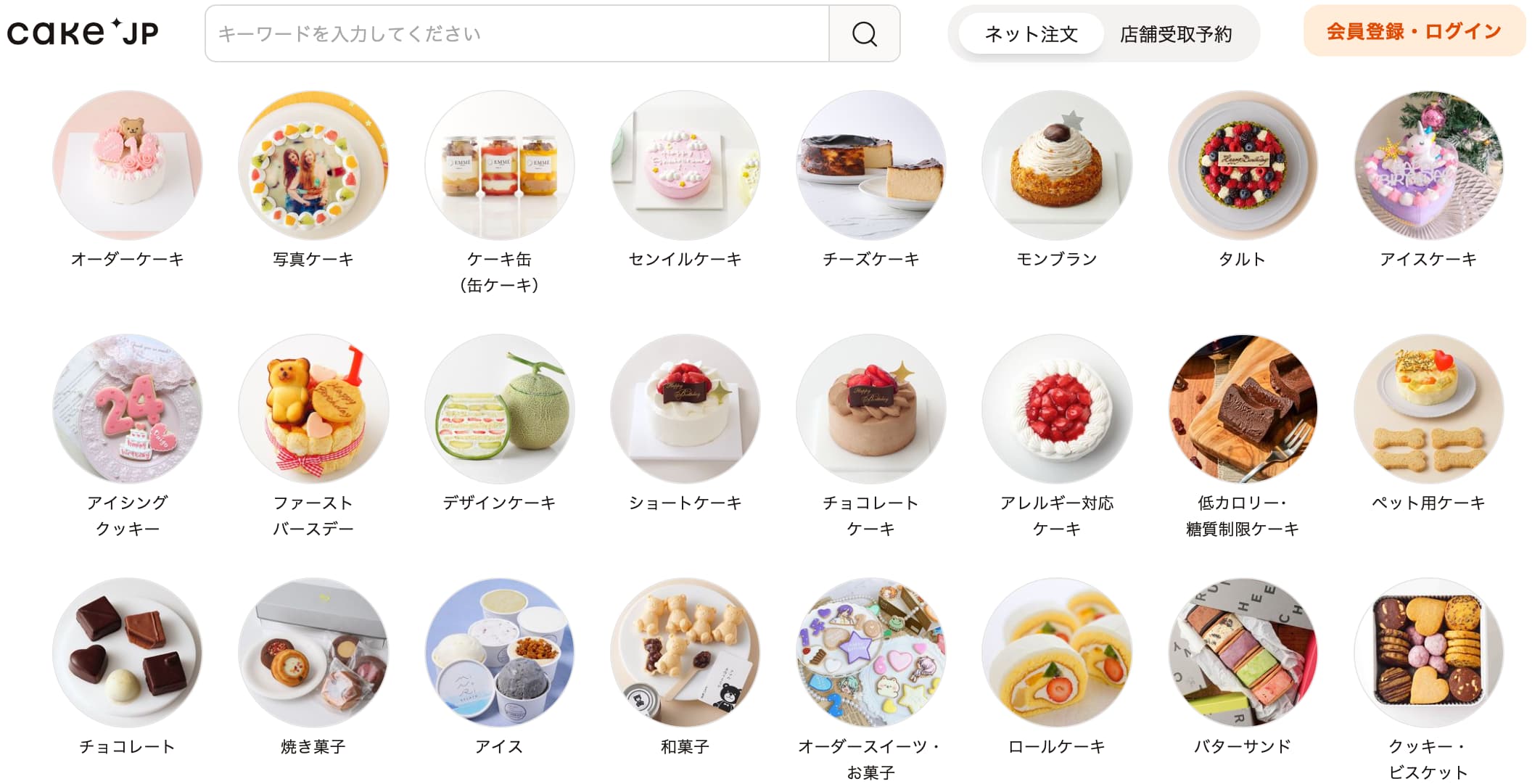Open the モンブラン category
Screen dimensions: 1540x784
[x=1056, y=166]
